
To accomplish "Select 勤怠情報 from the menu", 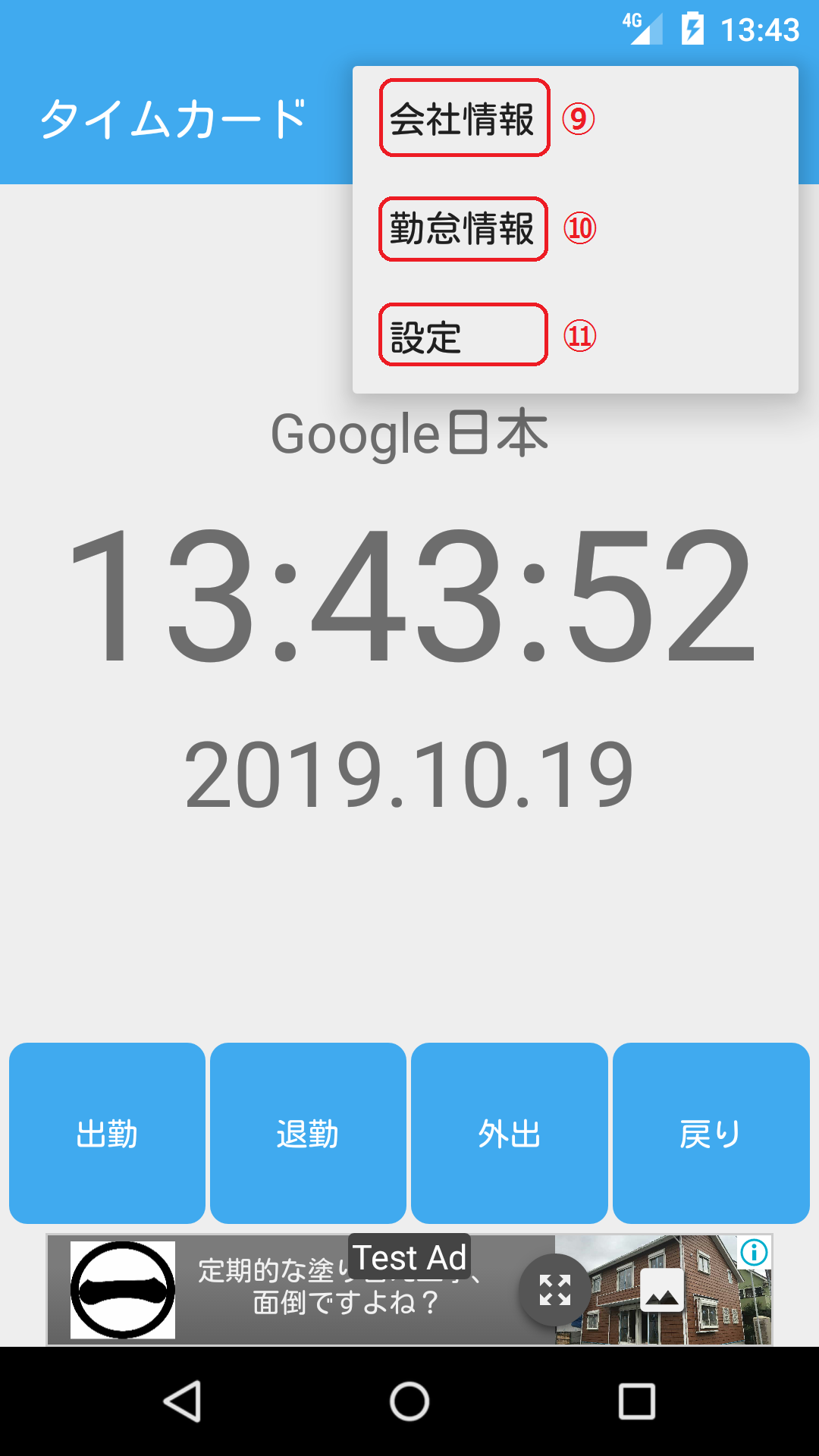I will point(463,228).
